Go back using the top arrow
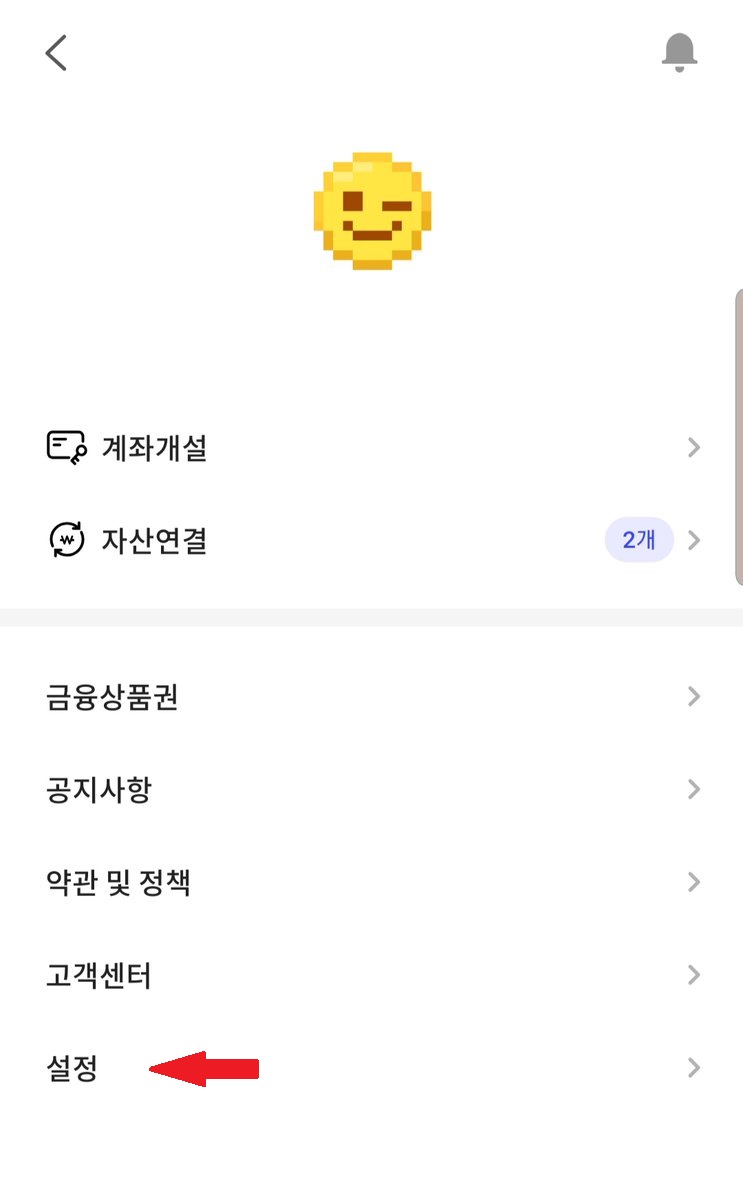 pos(56,53)
